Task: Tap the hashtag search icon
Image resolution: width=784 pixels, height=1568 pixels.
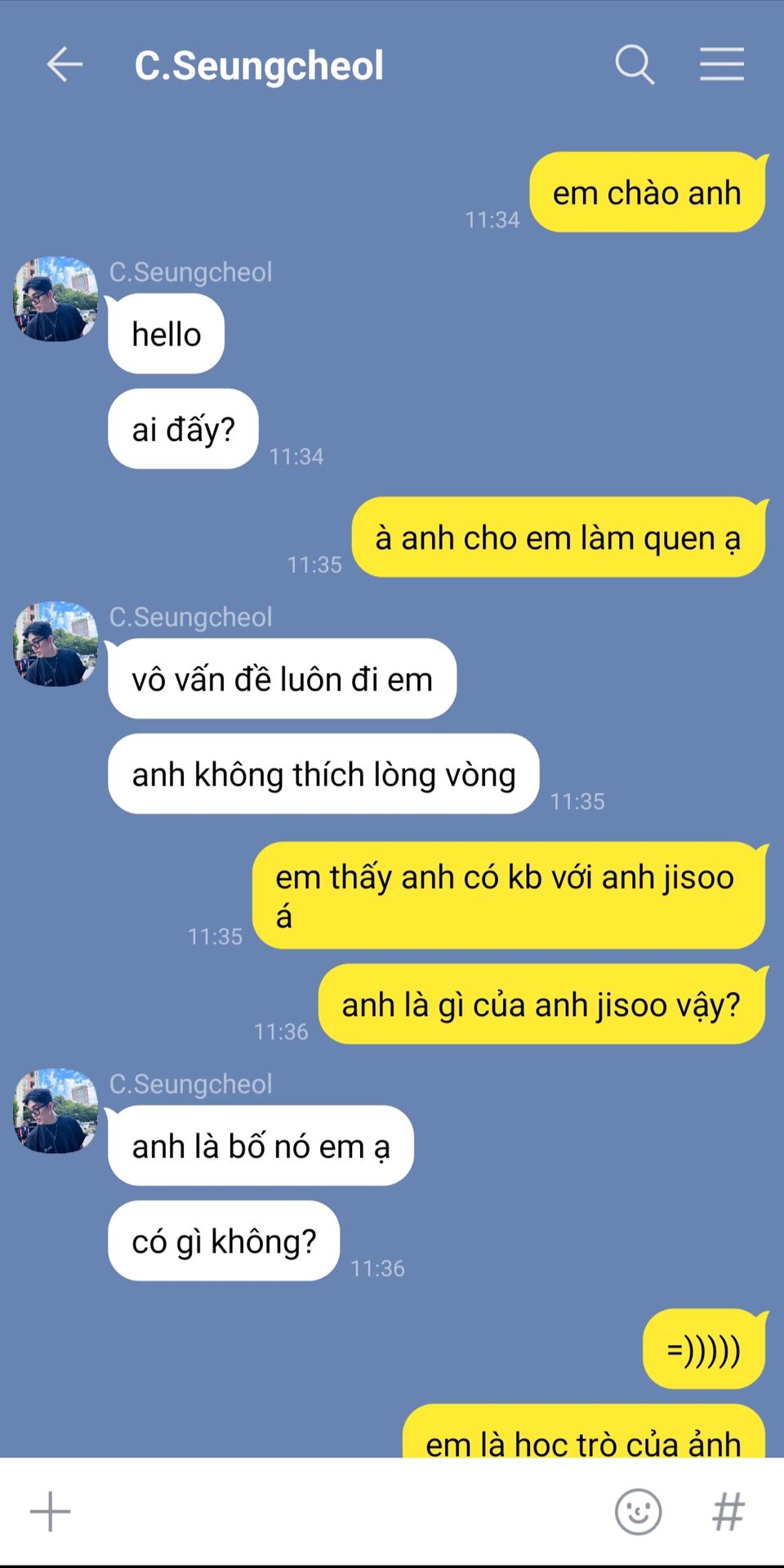Action: click(x=728, y=1512)
